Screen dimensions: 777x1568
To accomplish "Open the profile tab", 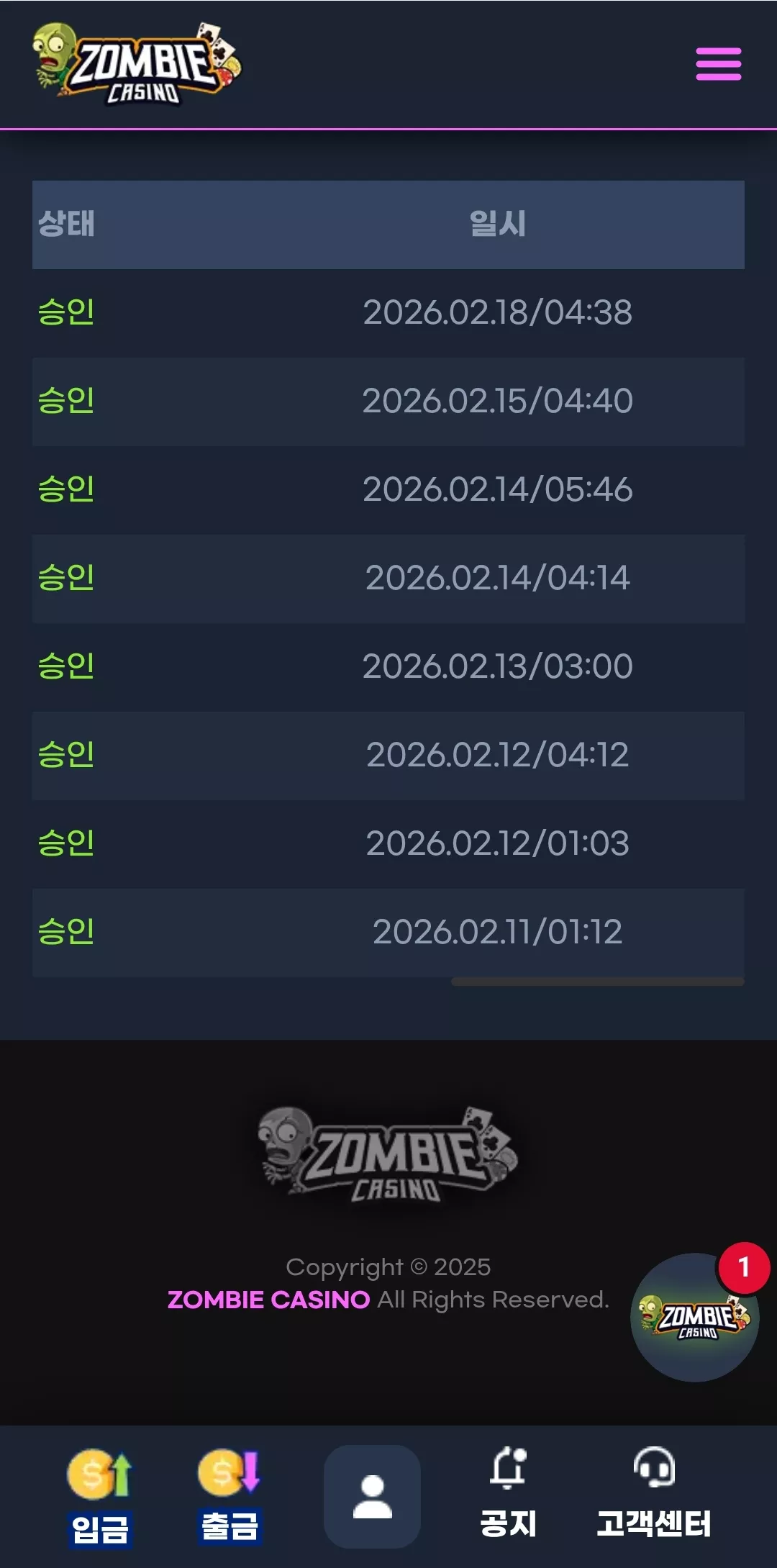I will (372, 1497).
